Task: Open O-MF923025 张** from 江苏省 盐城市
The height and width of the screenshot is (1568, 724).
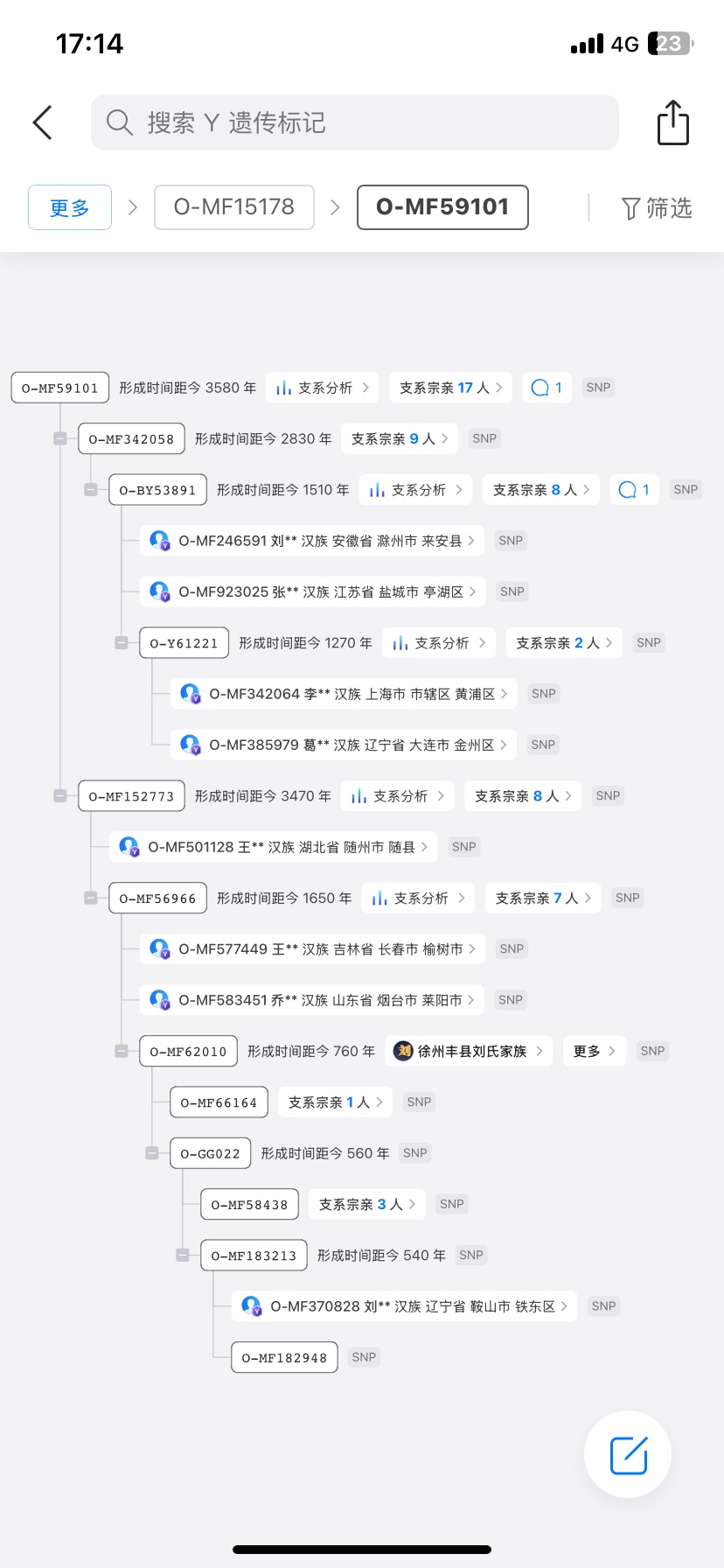Action: [x=313, y=592]
